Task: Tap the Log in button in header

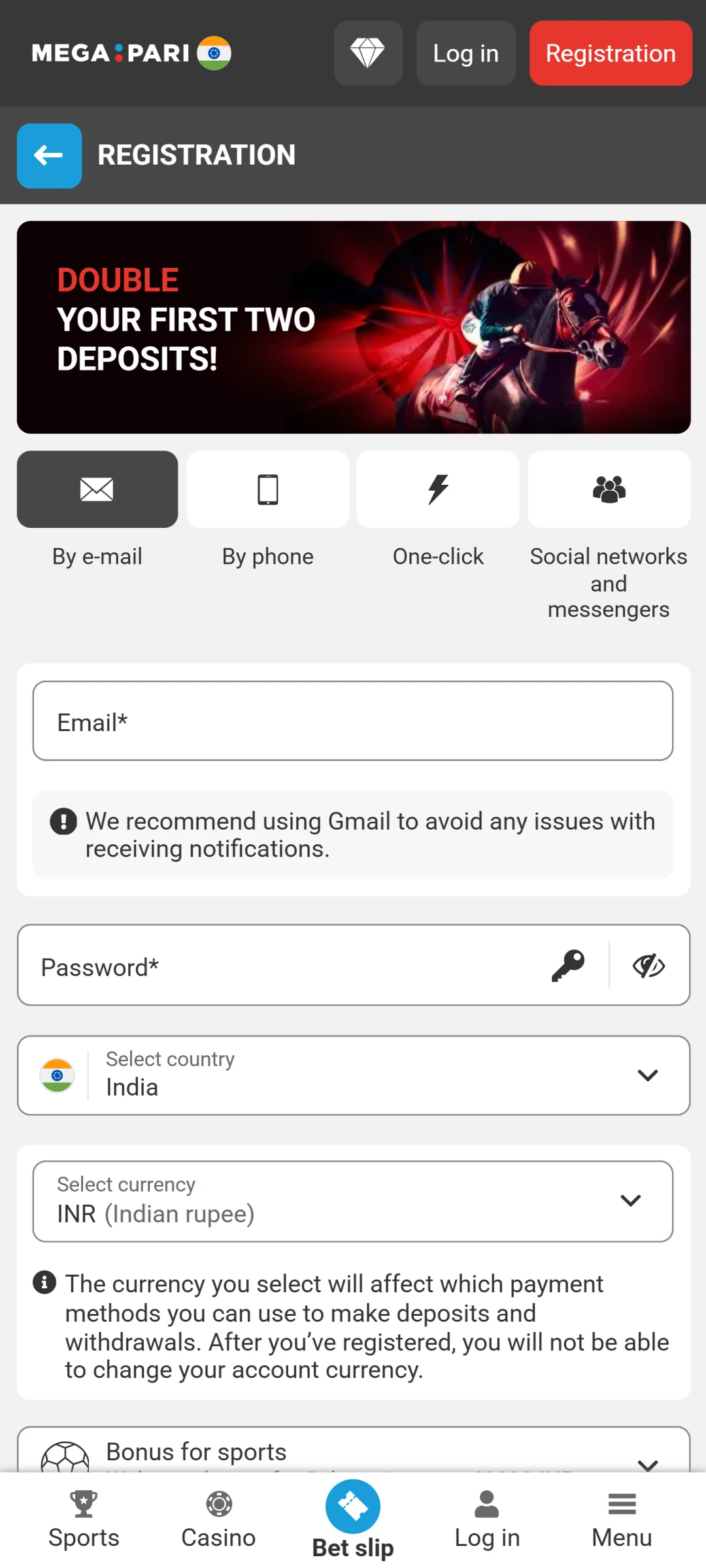Action: pyautogui.click(x=466, y=53)
